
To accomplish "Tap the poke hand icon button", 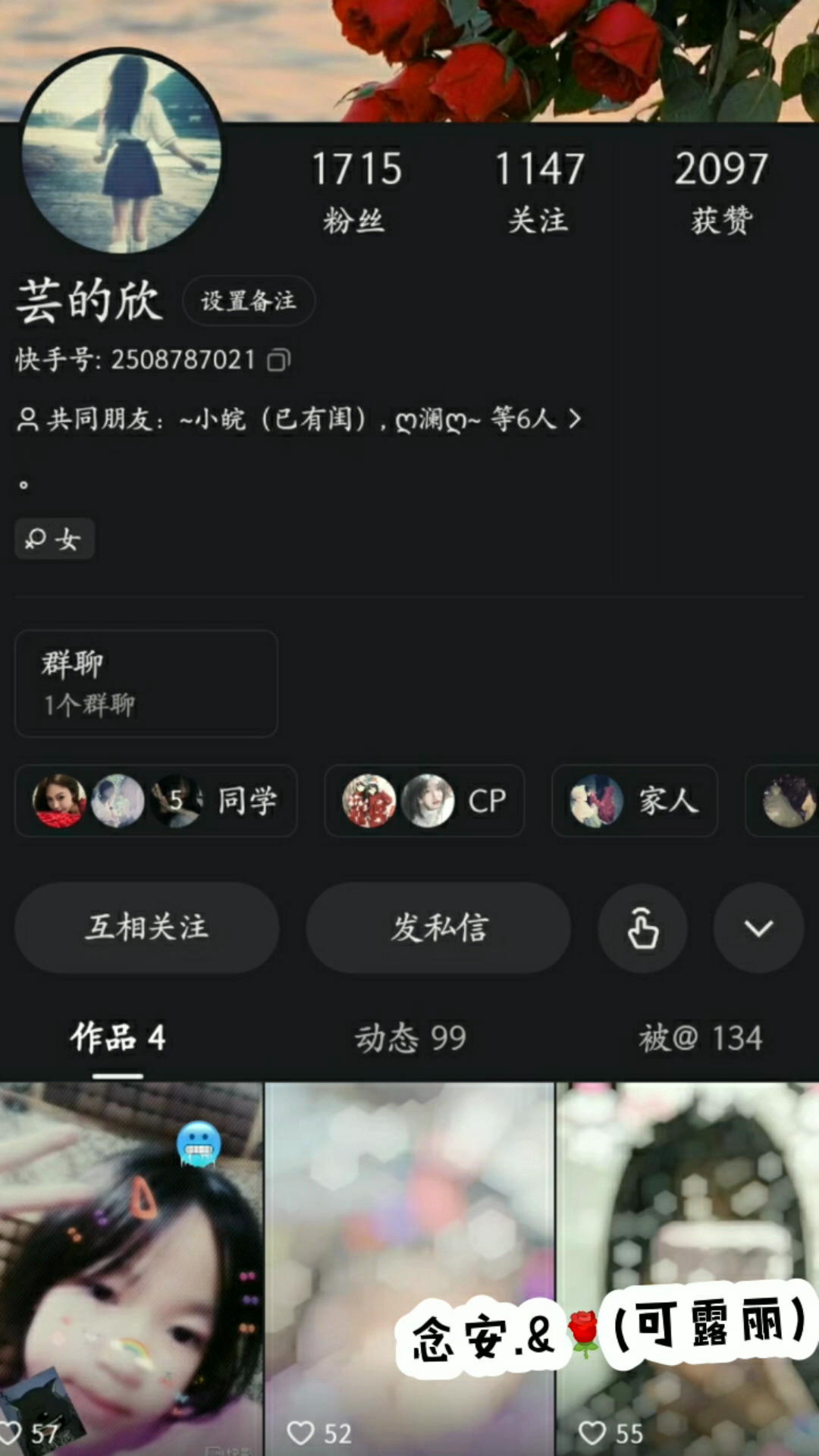I will pos(642,927).
